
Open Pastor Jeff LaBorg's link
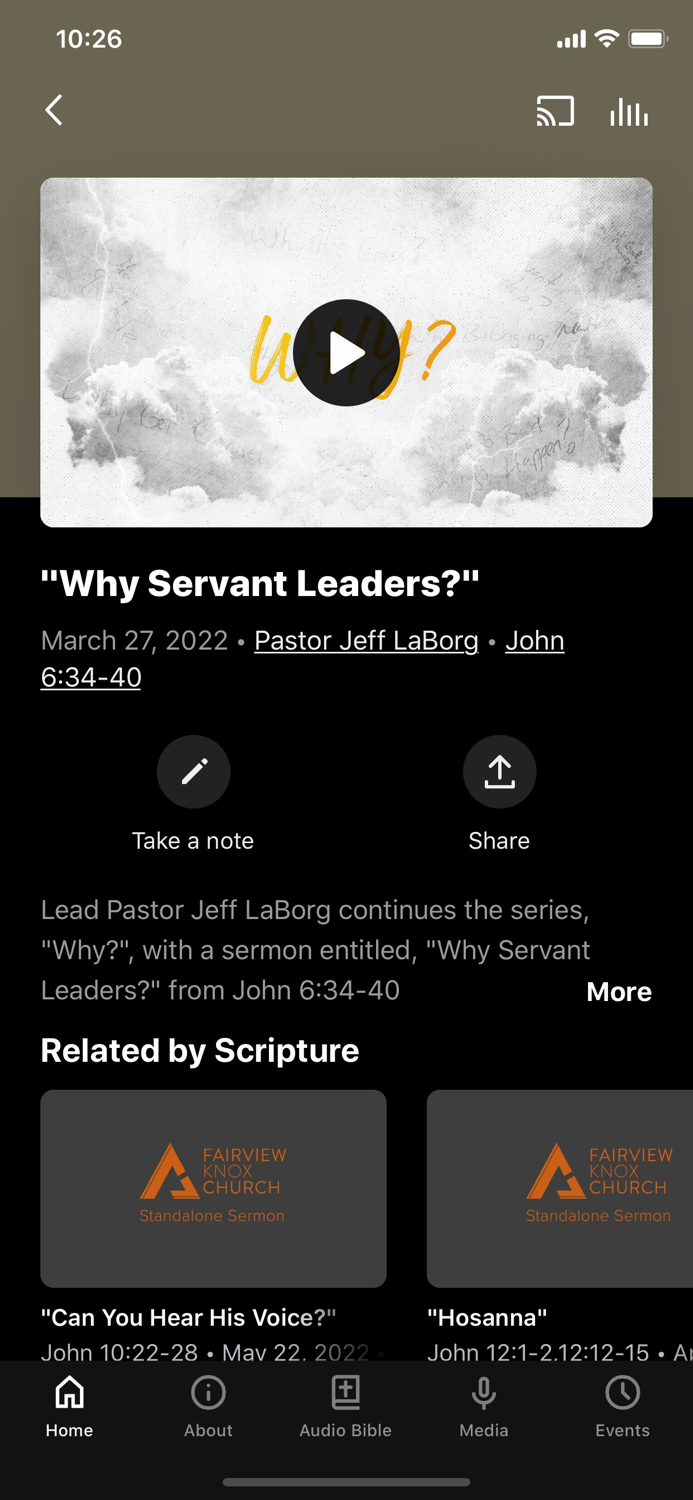(x=366, y=641)
